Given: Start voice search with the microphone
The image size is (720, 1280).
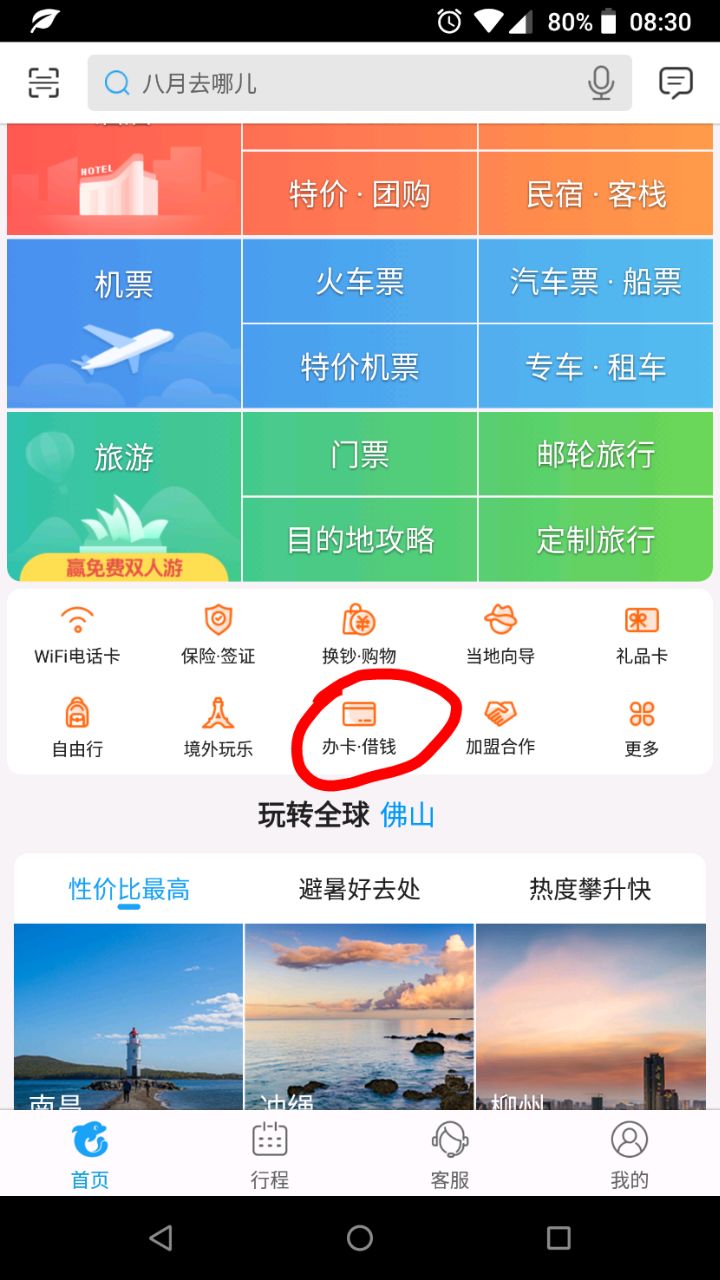Looking at the screenshot, I should (601, 83).
